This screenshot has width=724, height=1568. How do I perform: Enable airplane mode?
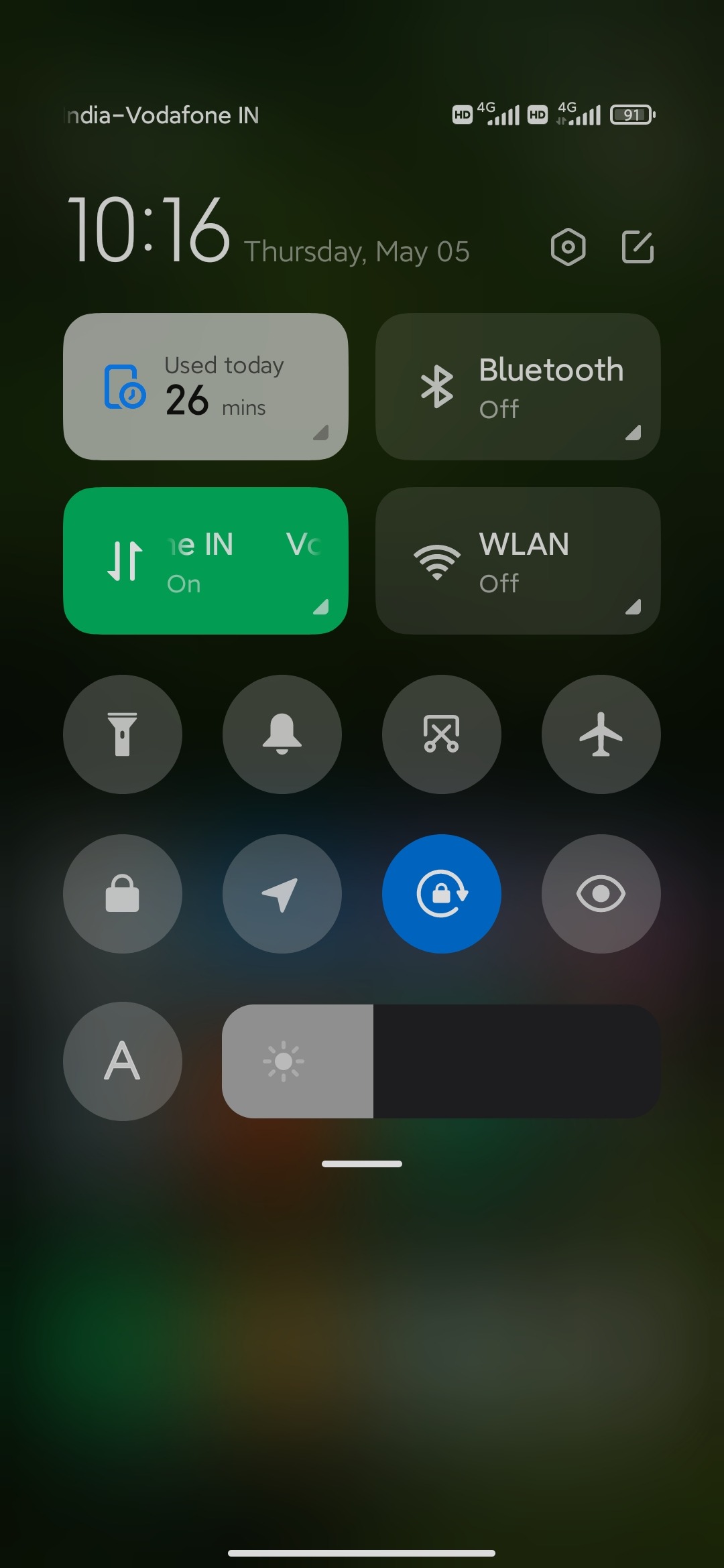601,734
